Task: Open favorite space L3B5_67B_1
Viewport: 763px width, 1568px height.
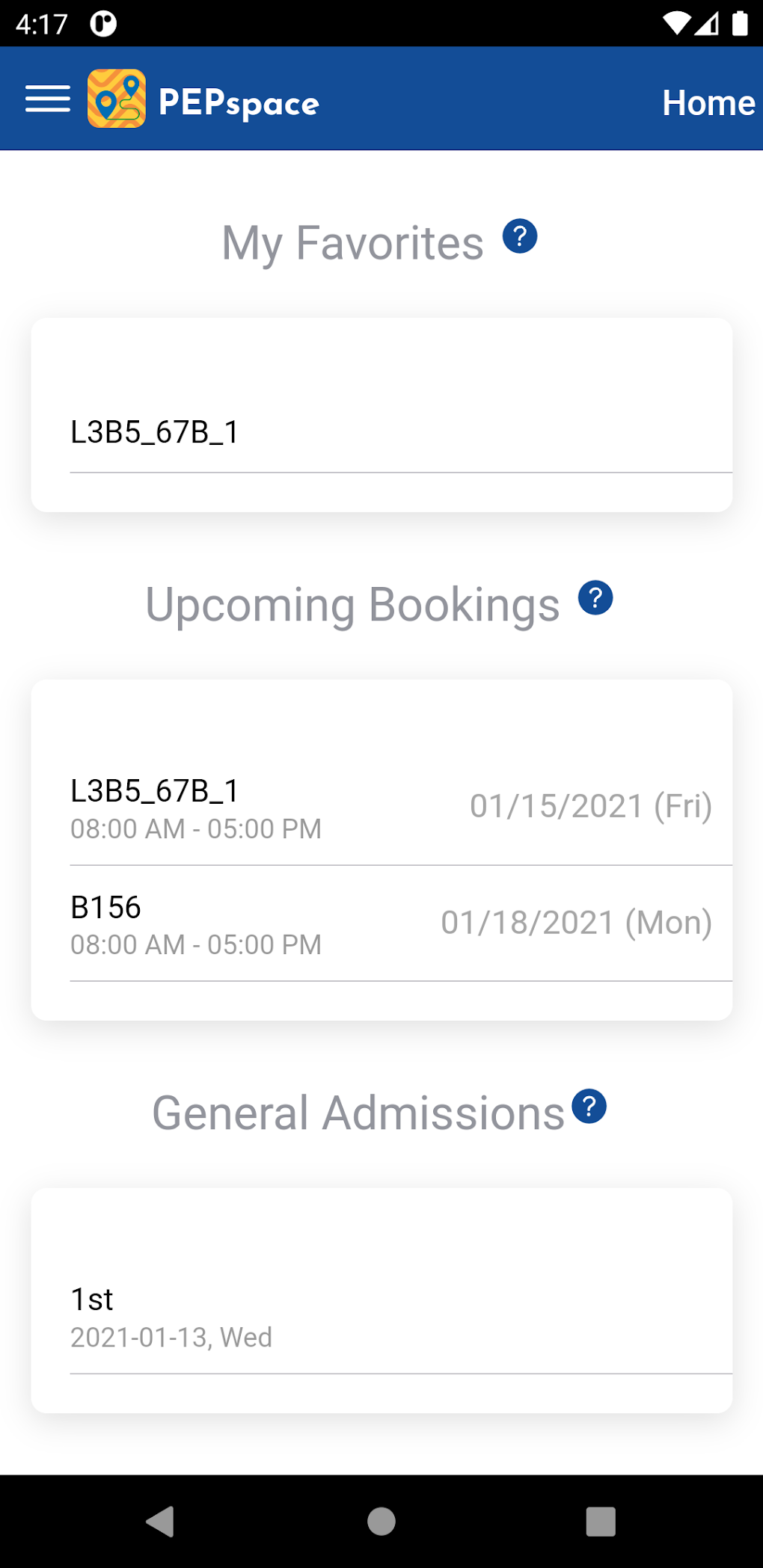Action: (381, 432)
